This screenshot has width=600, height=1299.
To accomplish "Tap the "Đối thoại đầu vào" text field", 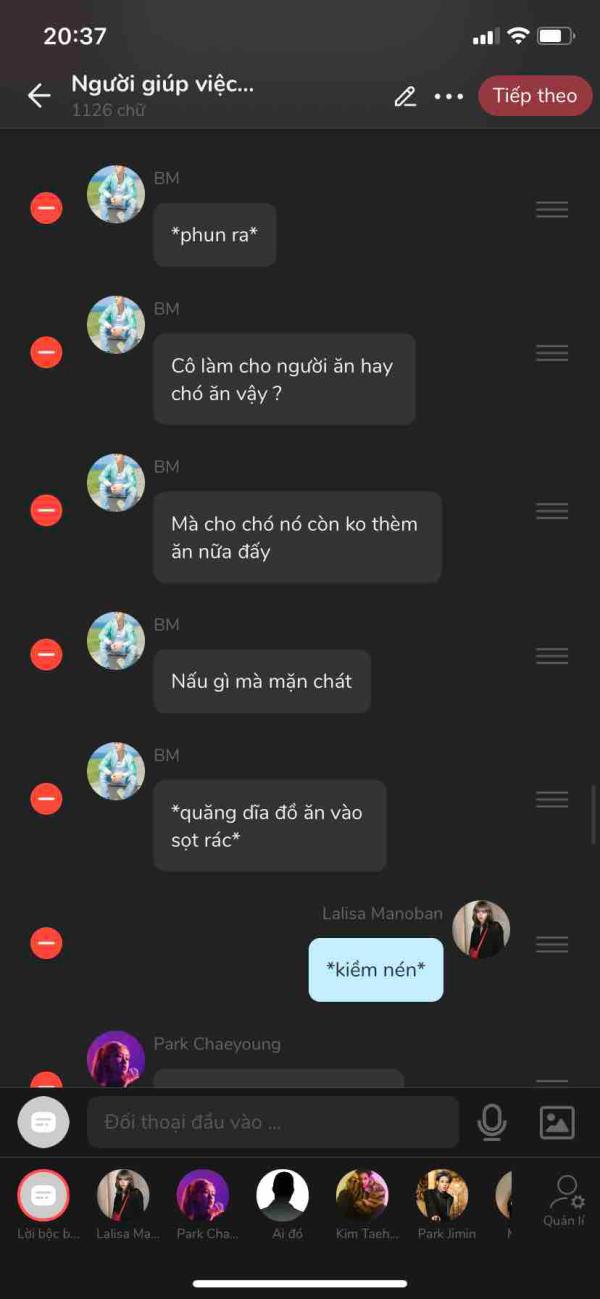I will coord(272,1122).
